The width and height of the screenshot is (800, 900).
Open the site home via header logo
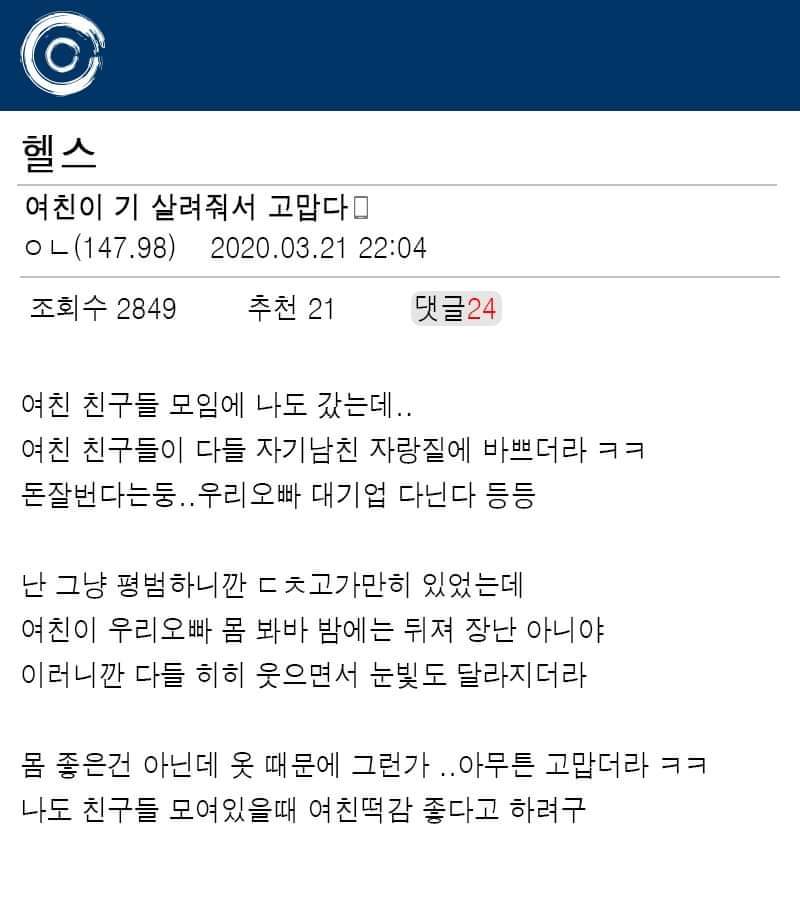[62, 55]
